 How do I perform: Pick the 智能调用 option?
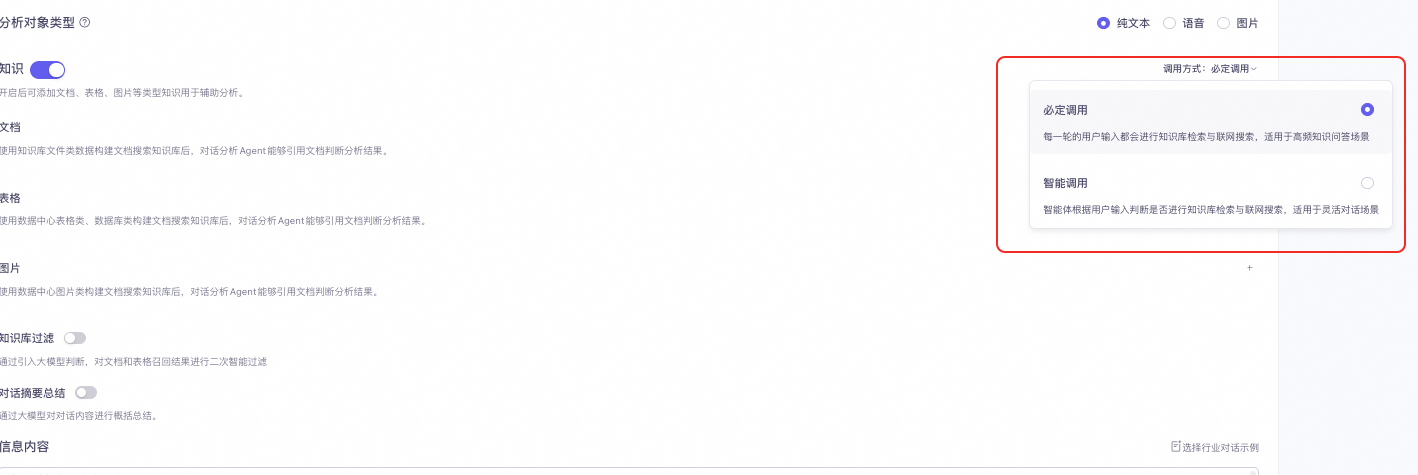[x=1367, y=183]
